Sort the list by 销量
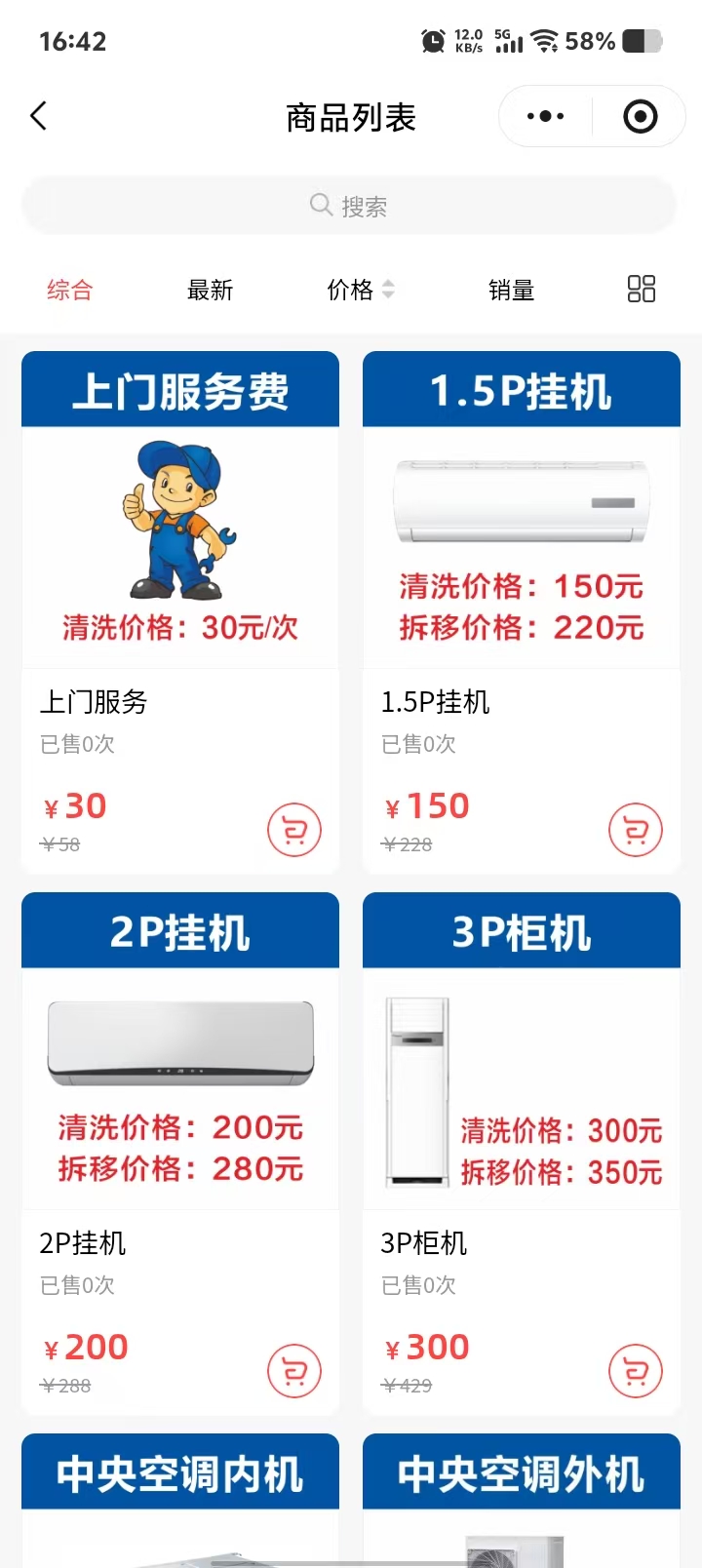The width and height of the screenshot is (702, 1568). click(x=511, y=290)
